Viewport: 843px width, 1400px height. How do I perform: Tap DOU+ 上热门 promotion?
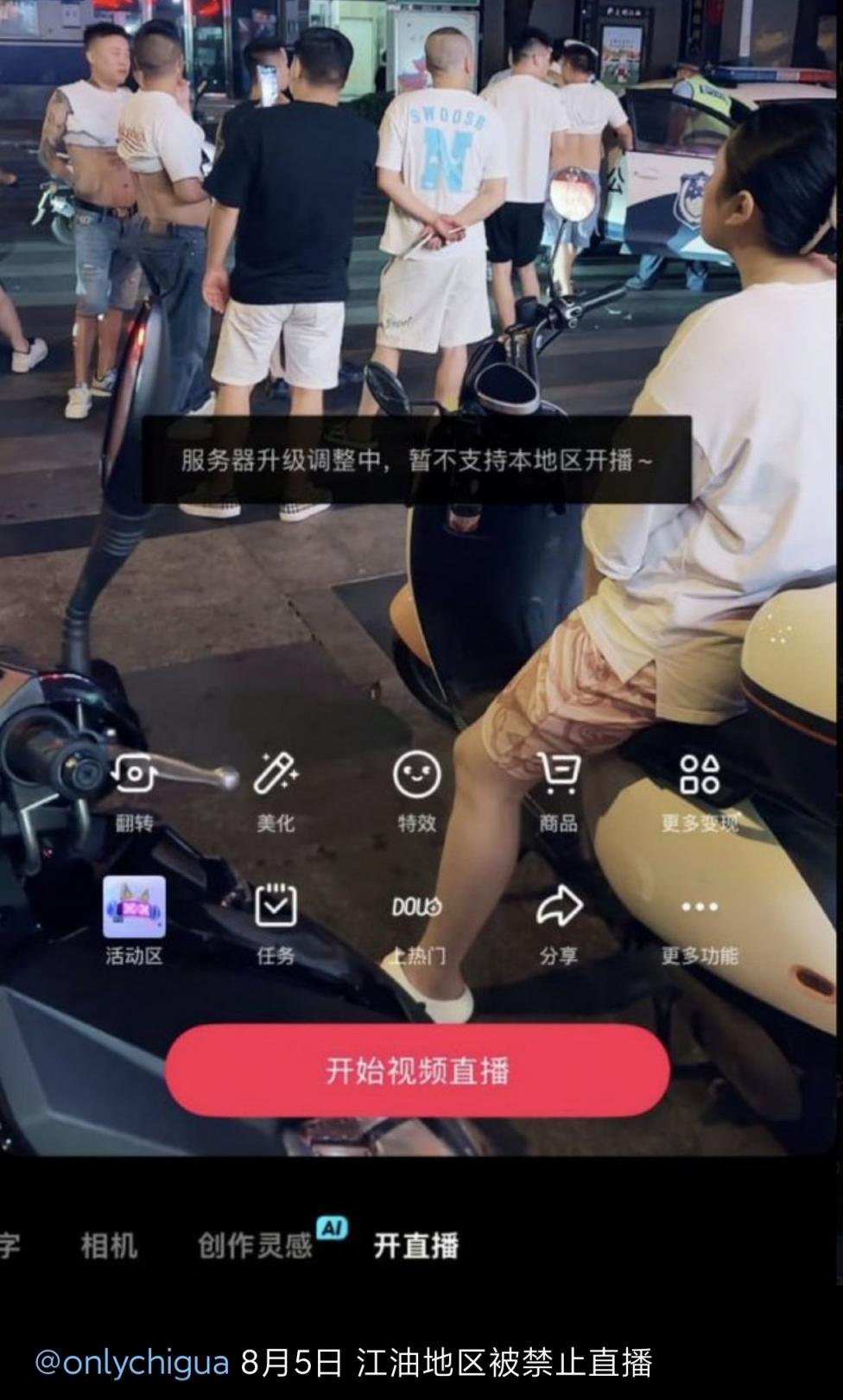point(417,920)
